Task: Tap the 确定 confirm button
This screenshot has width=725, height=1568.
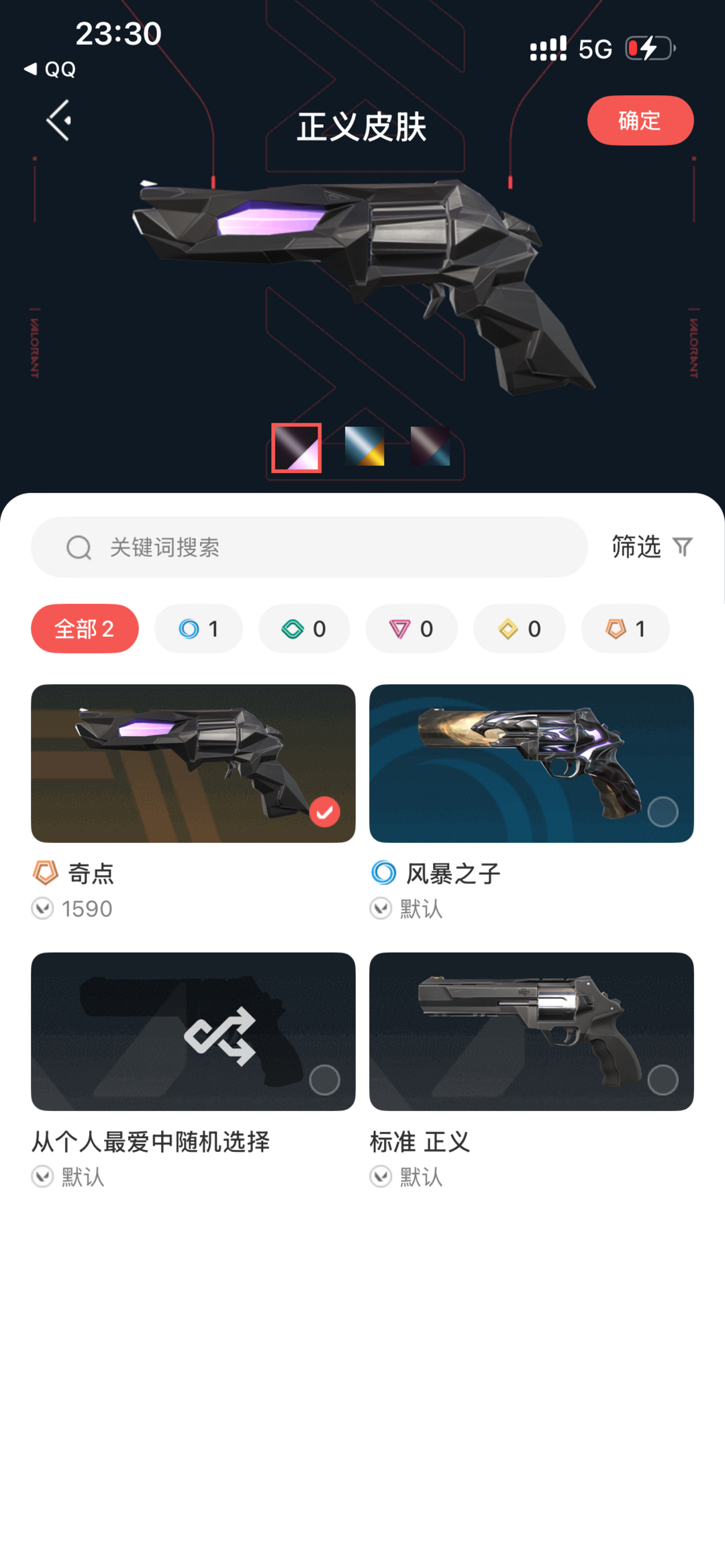Action: coord(640,121)
